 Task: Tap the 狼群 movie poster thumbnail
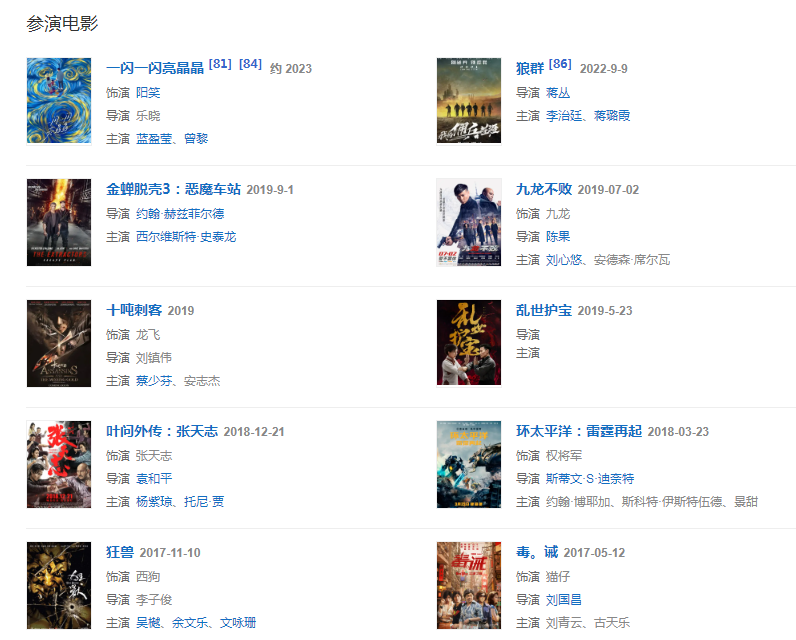click(469, 100)
